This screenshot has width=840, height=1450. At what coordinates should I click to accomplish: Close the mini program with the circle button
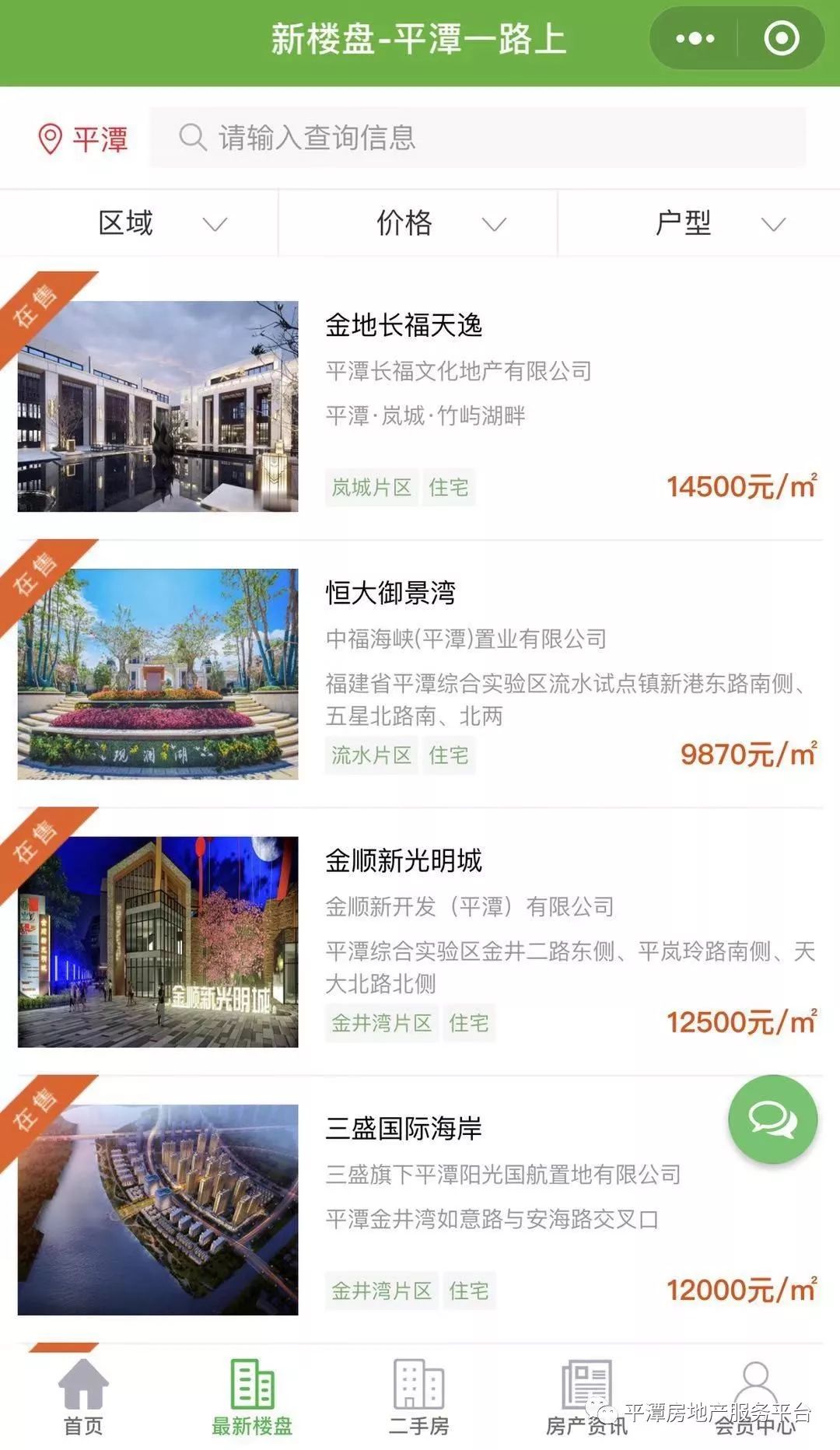[x=781, y=39]
